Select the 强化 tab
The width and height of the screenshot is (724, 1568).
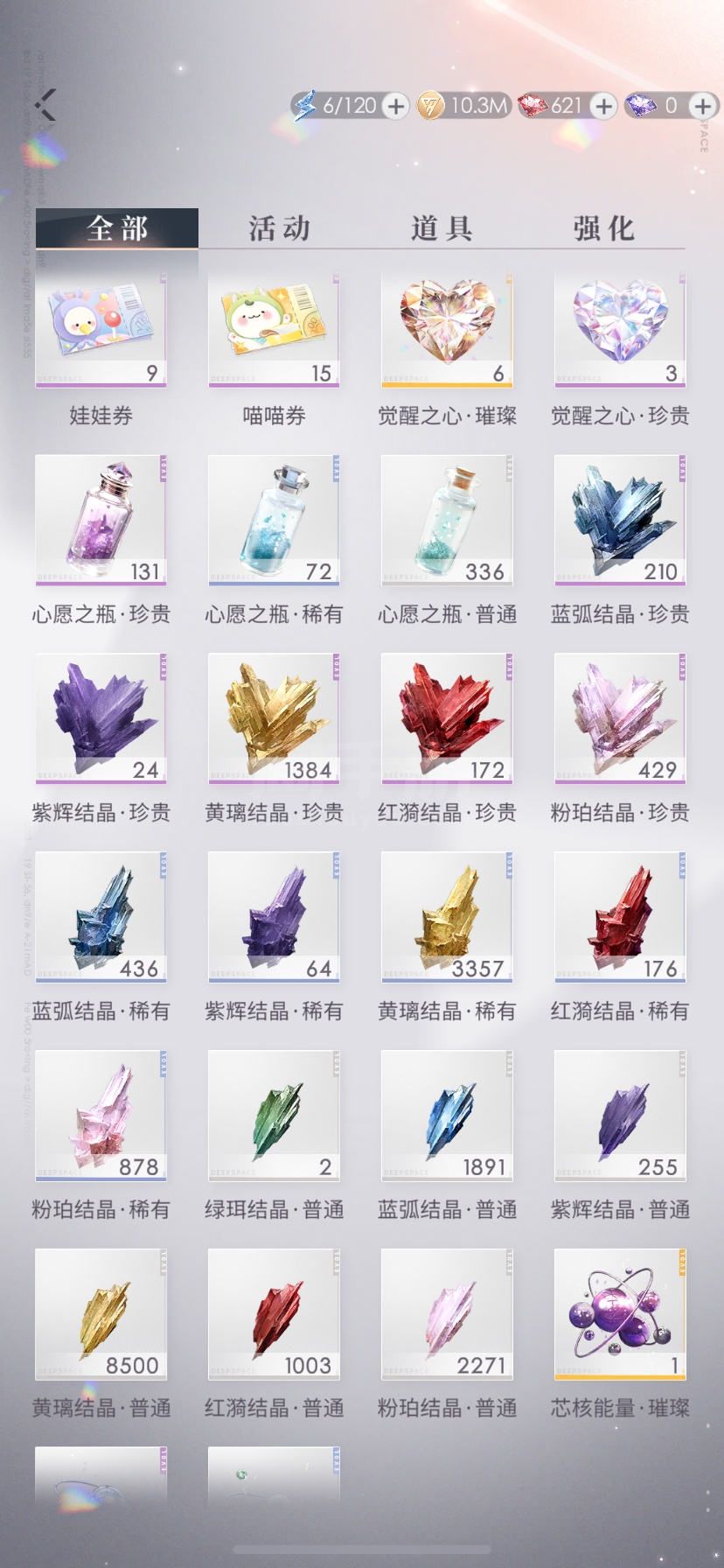(x=603, y=228)
